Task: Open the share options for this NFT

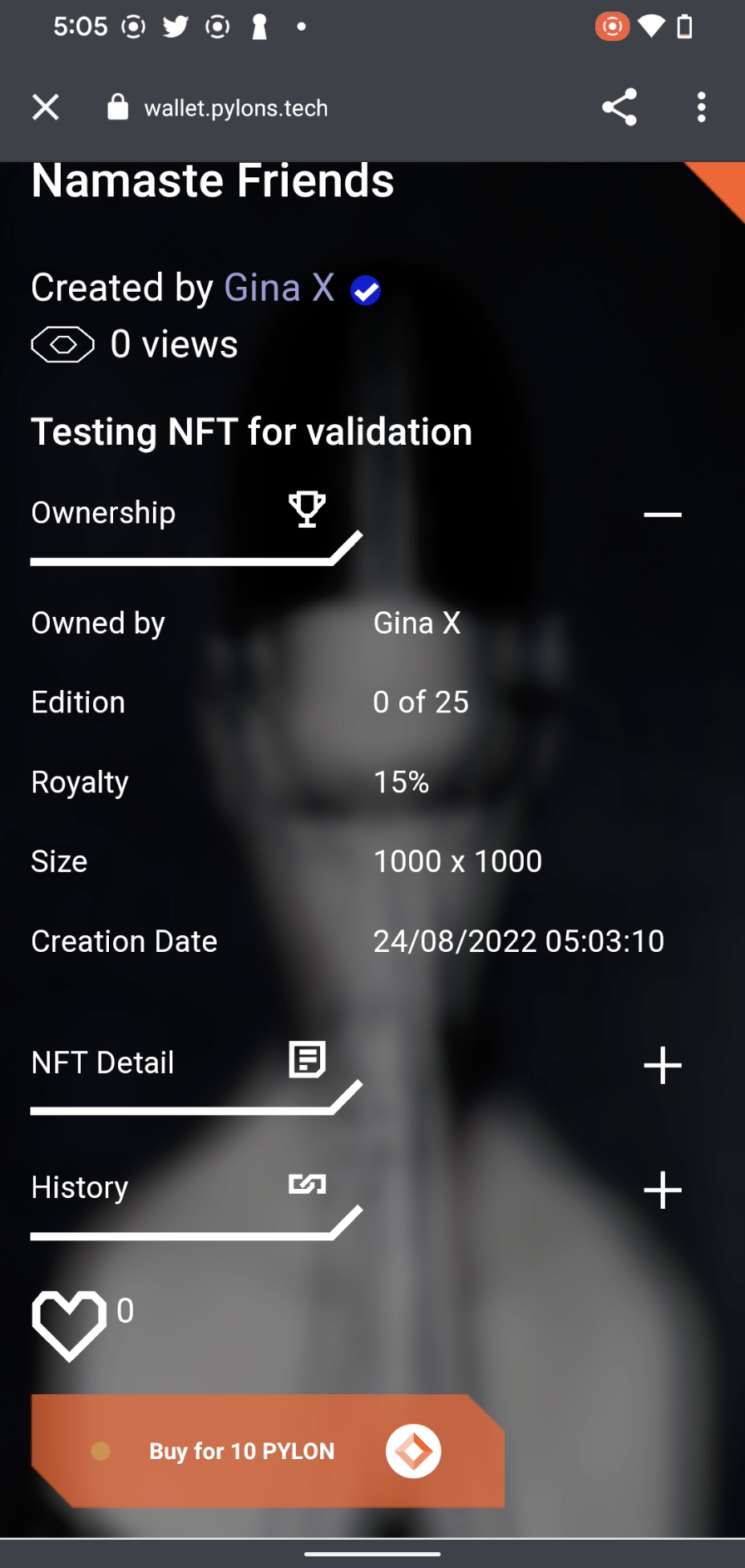Action: click(619, 106)
